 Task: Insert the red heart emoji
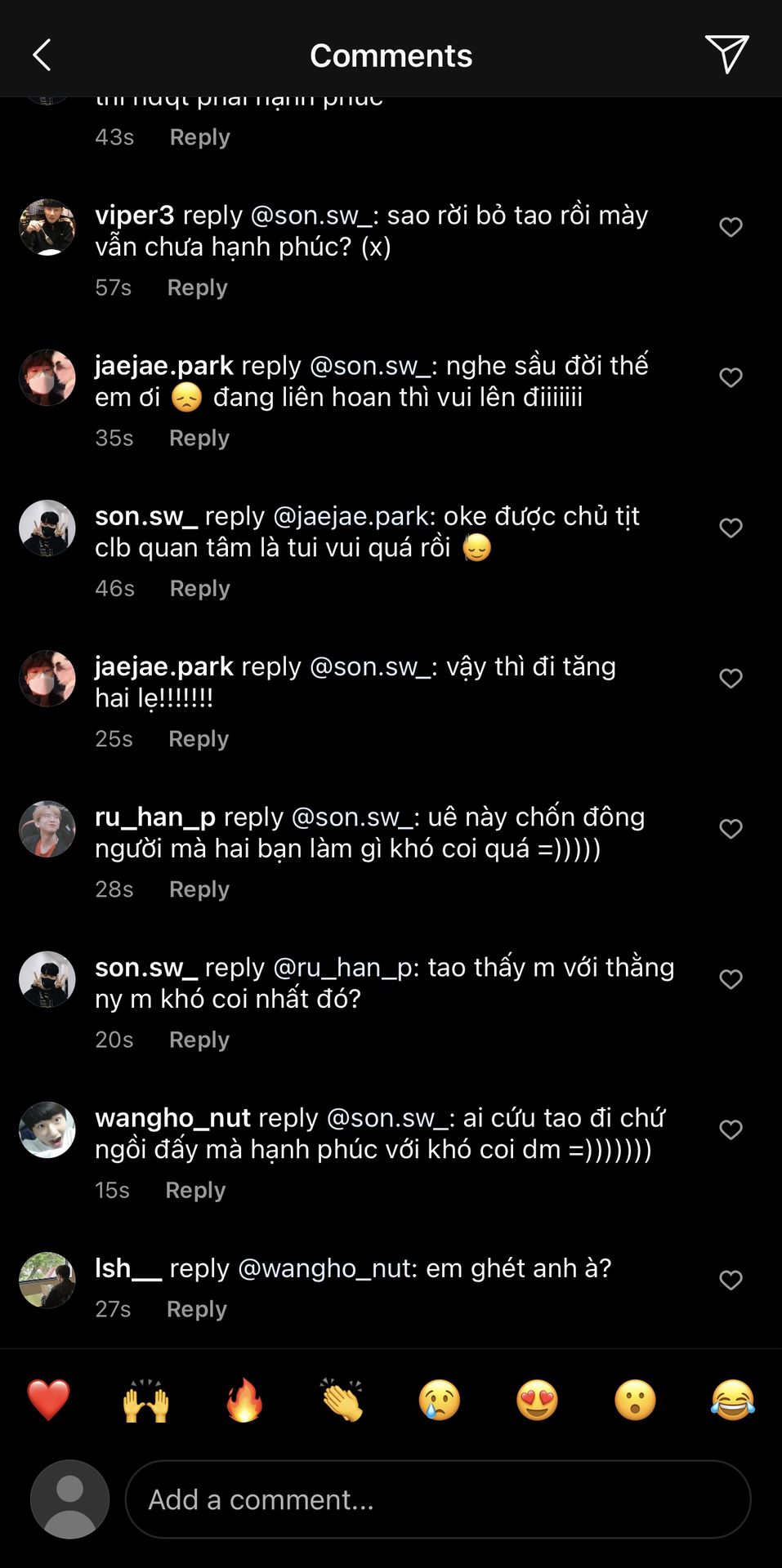(x=48, y=1400)
